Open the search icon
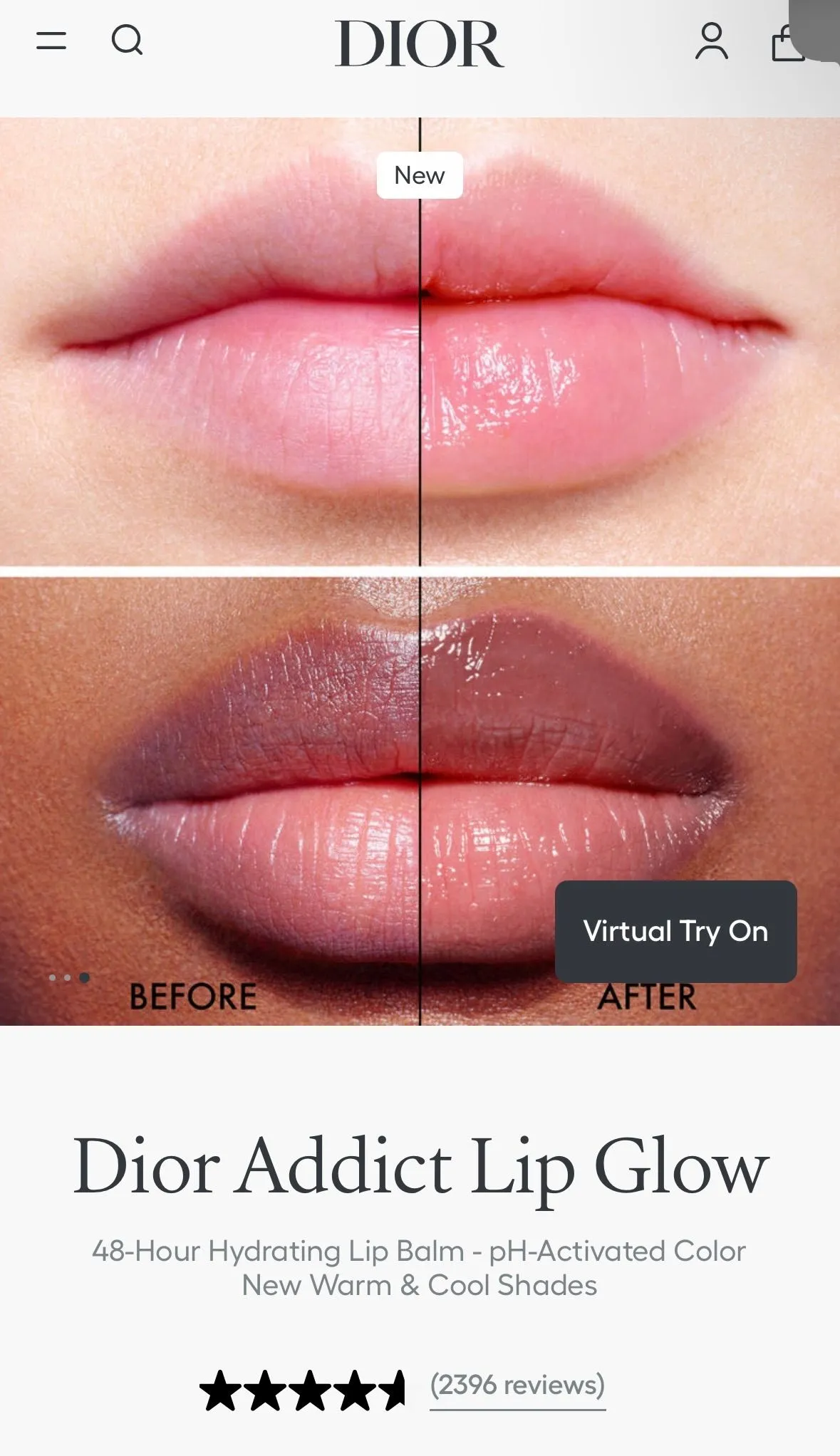The image size is (840, 1456). tap(128, 40)
